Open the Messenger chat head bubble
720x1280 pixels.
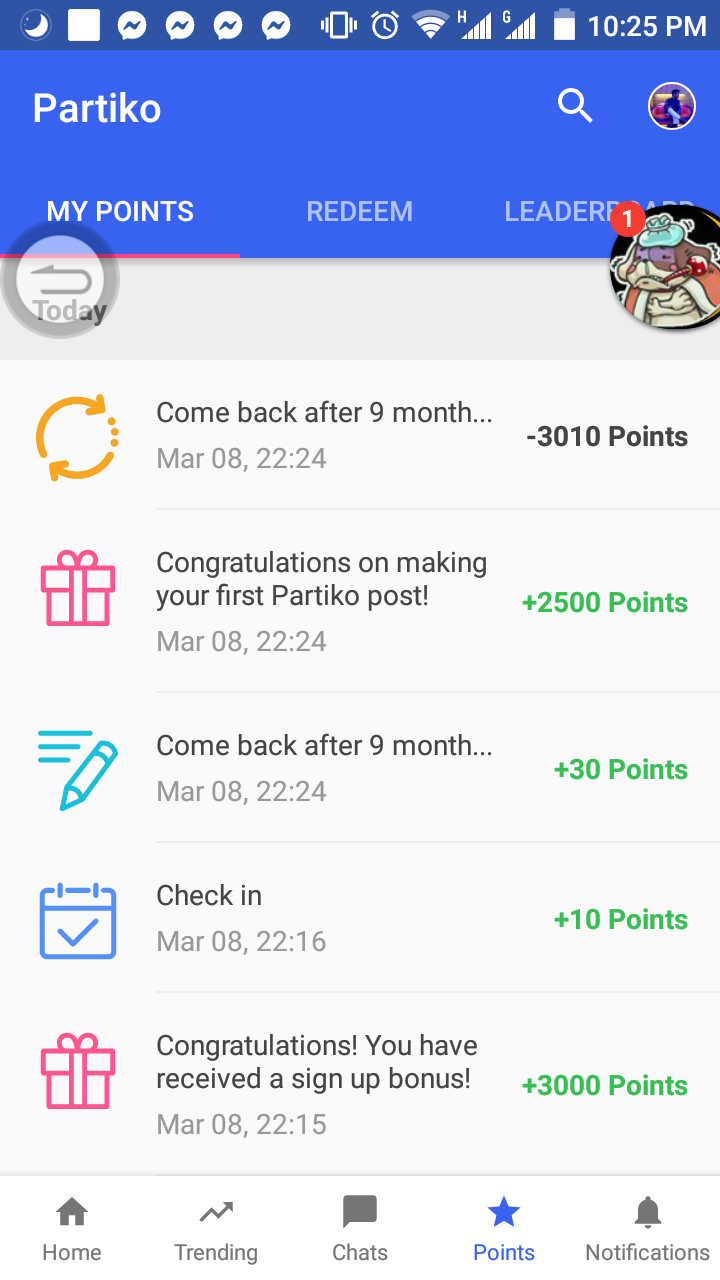668,268
